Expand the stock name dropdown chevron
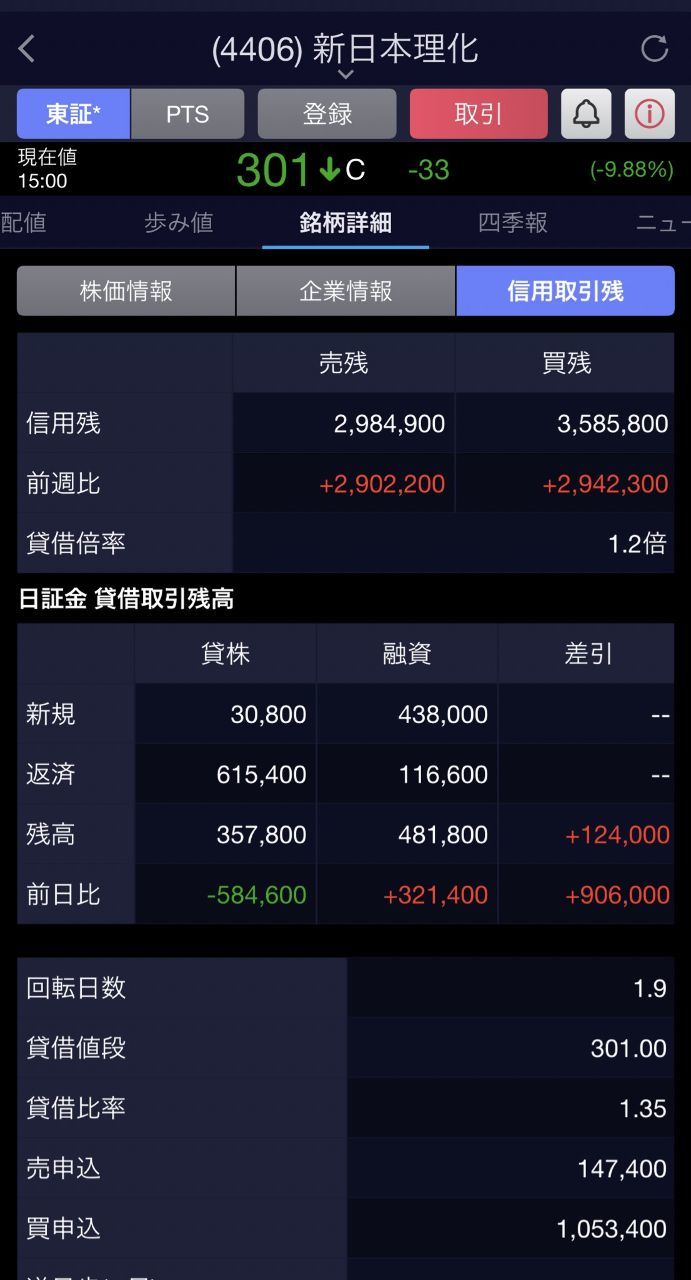 point(345,74)
